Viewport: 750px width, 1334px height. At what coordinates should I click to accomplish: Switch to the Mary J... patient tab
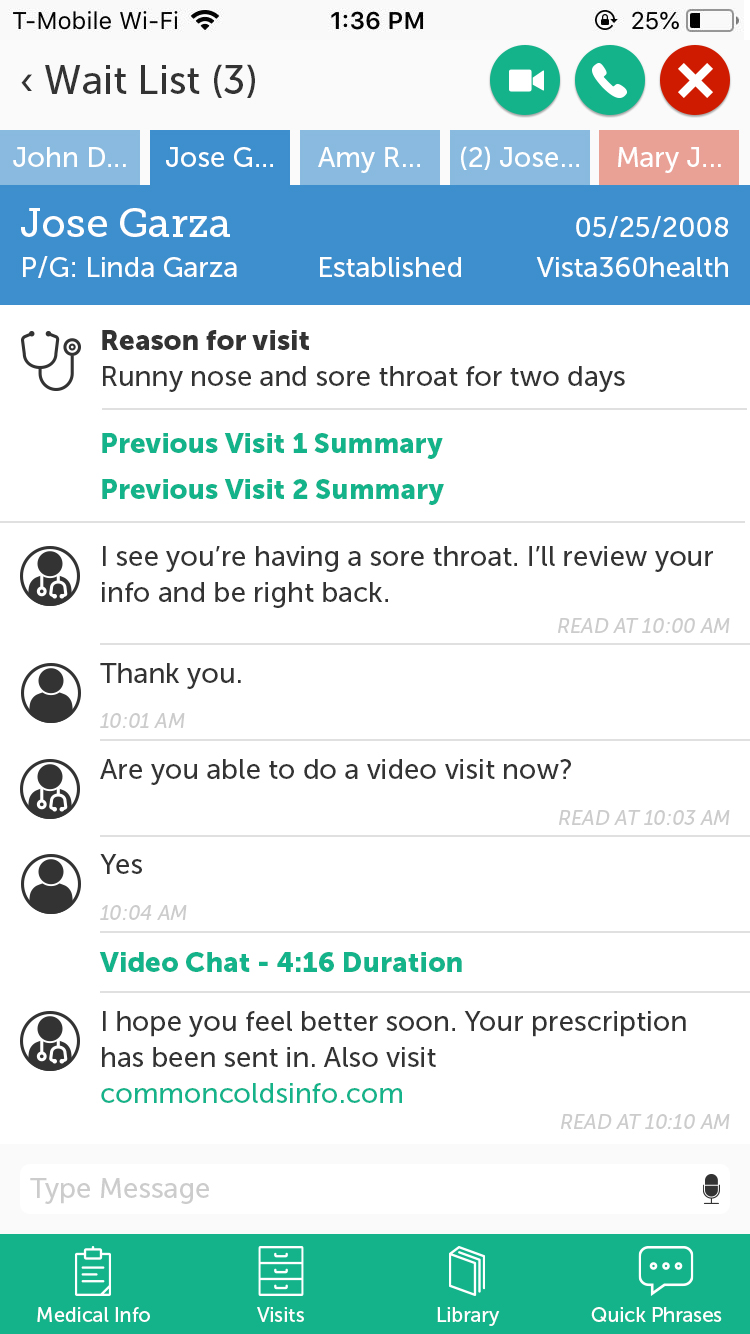pos(669,158)
